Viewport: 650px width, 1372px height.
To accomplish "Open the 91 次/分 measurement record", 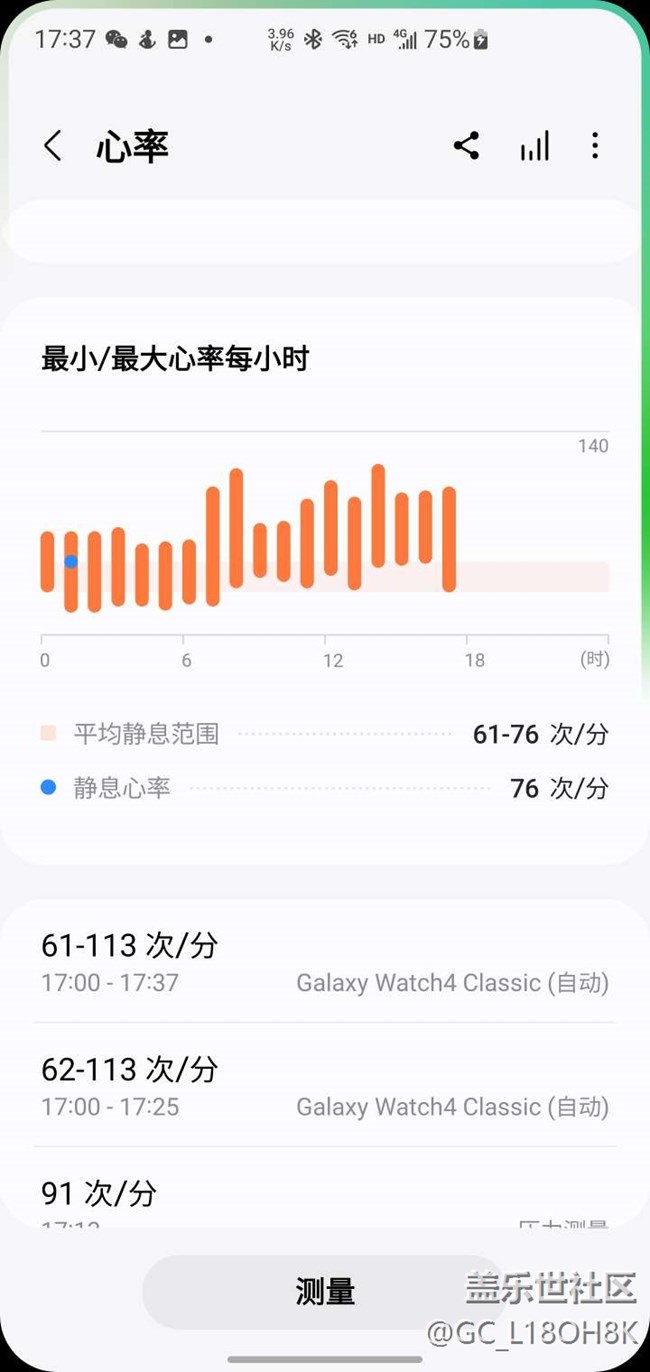I will pyautogui.click(x=324, y=1198).
